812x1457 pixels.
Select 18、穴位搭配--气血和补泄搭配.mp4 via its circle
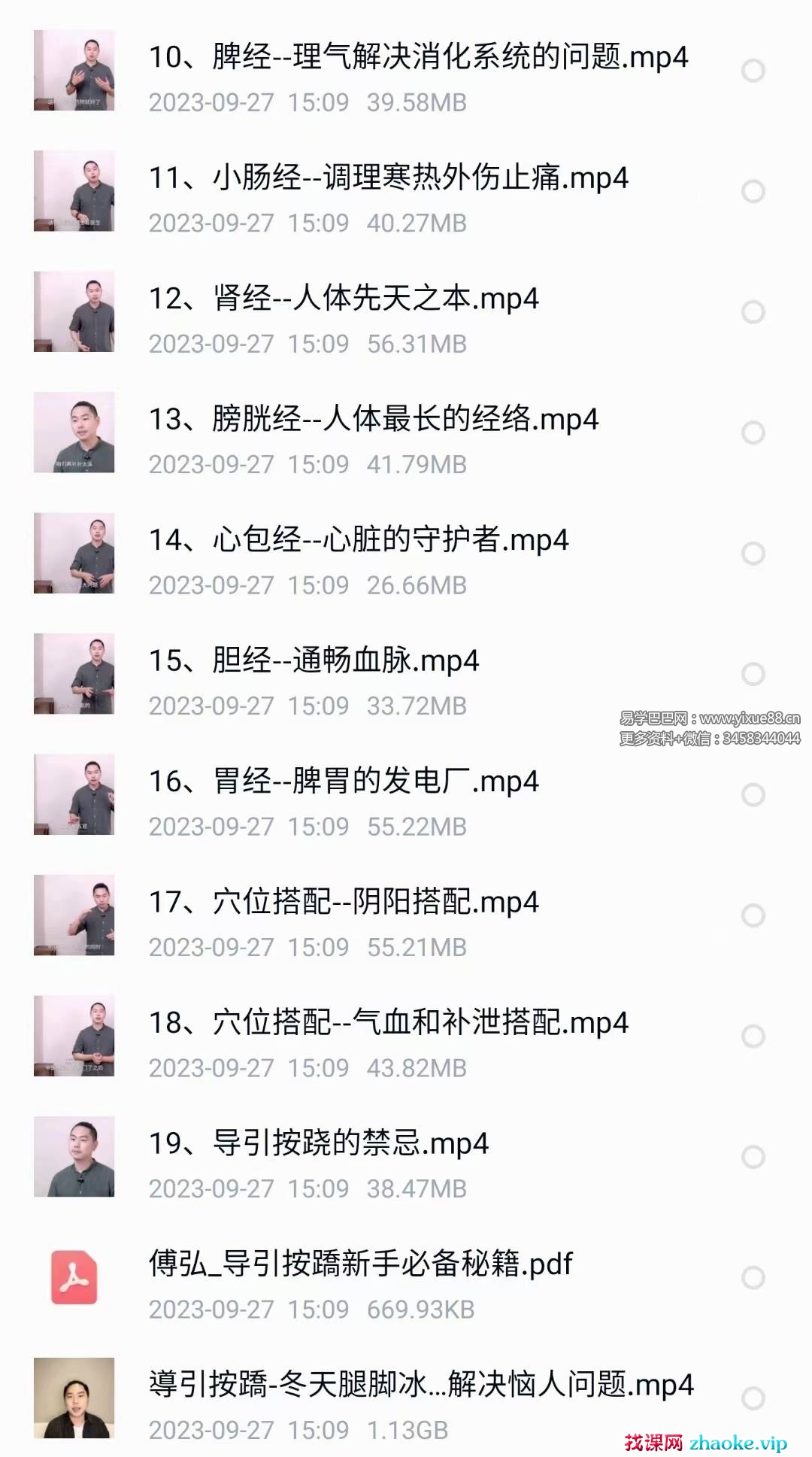click(753, 1037)
